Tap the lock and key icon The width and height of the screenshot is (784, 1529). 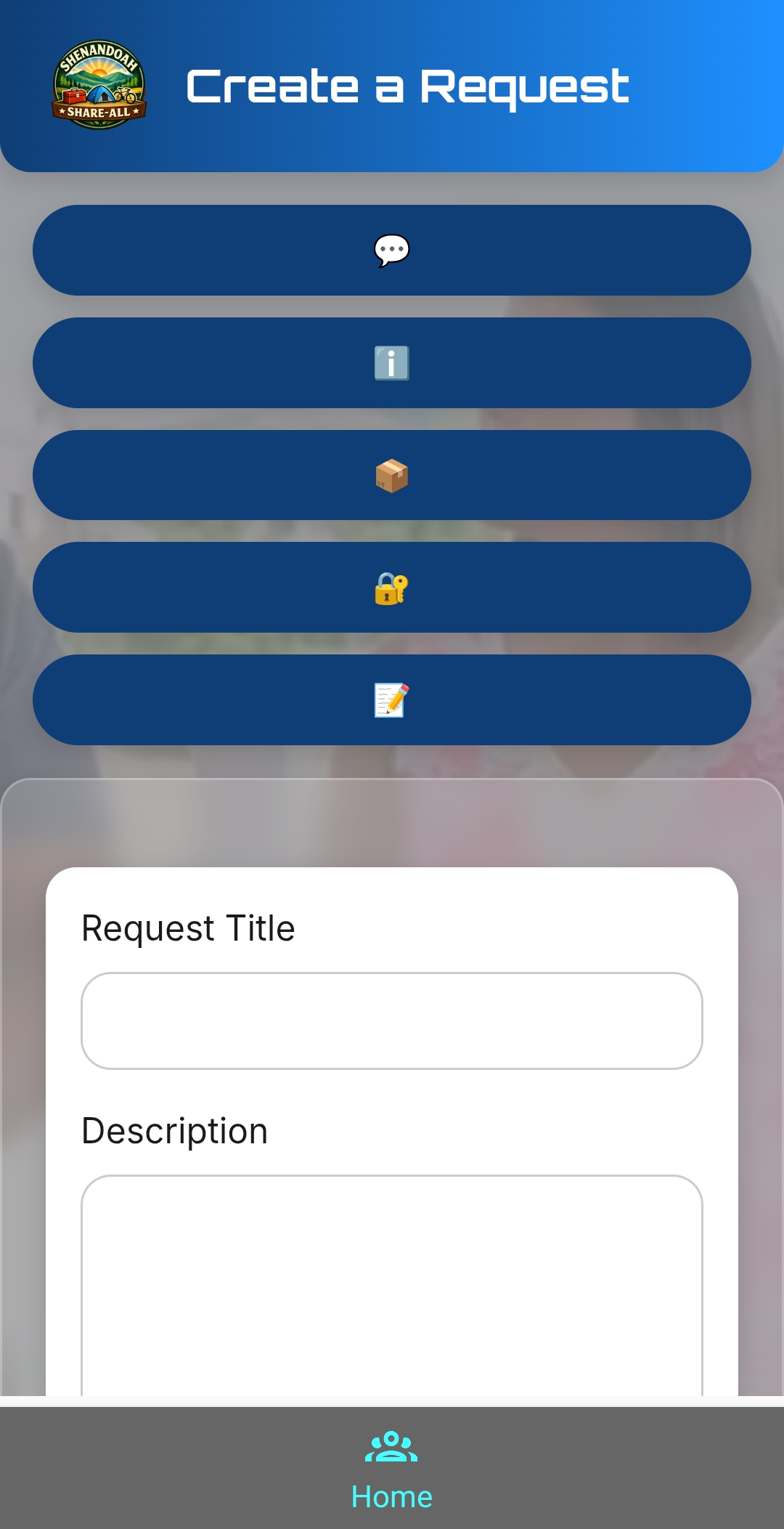click(391, 588)
